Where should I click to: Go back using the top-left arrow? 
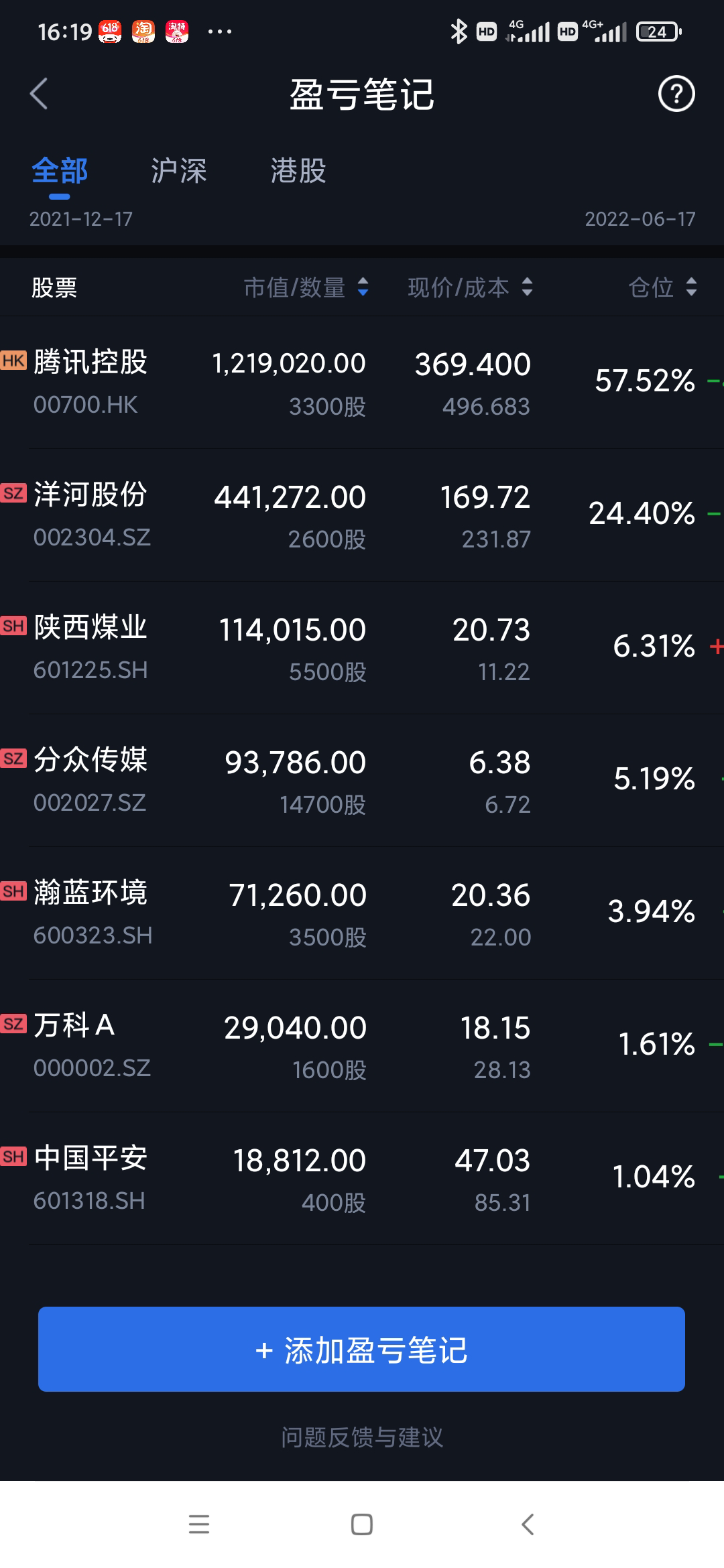point(39,94)
